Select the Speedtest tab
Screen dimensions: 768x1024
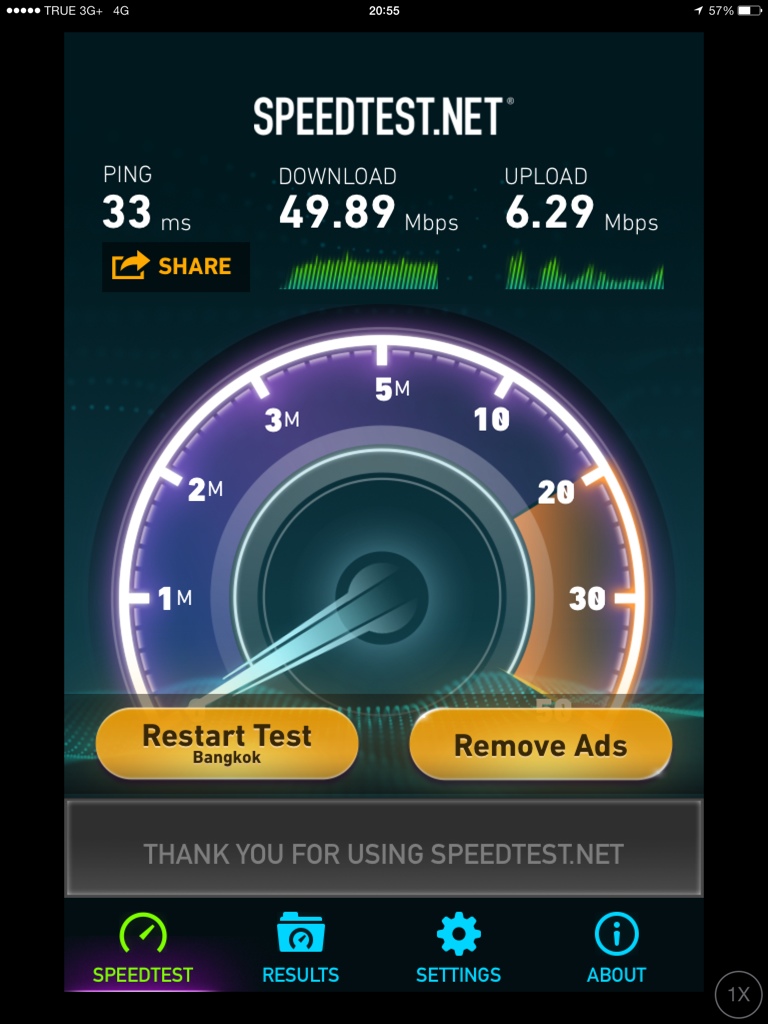[x=142, y=948]
